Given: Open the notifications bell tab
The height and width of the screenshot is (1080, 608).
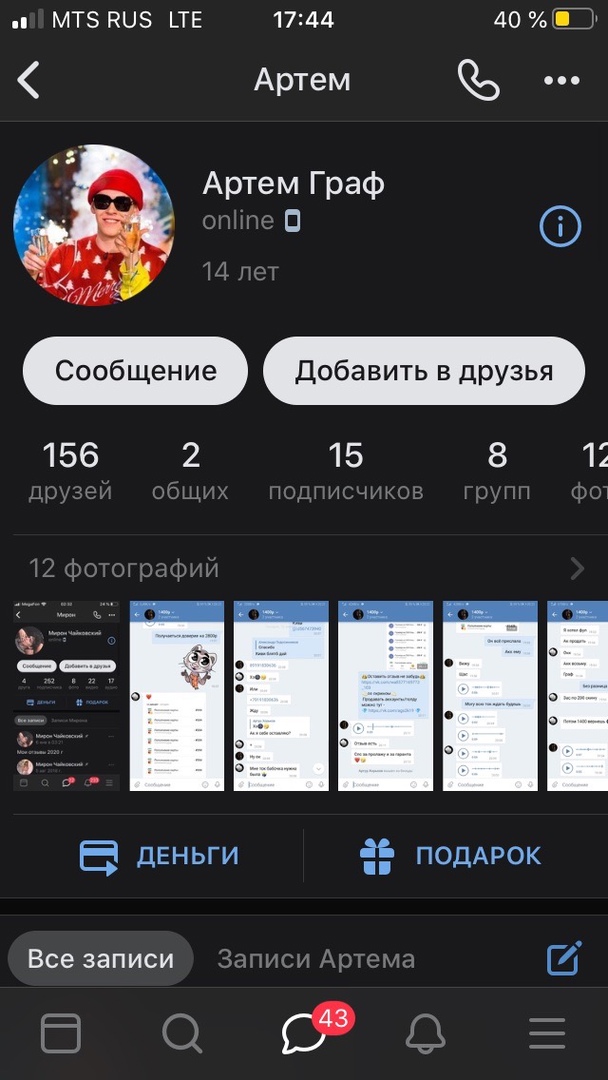Looking at the screenshot, I should pyautogui.click(x=425, y=1034).
